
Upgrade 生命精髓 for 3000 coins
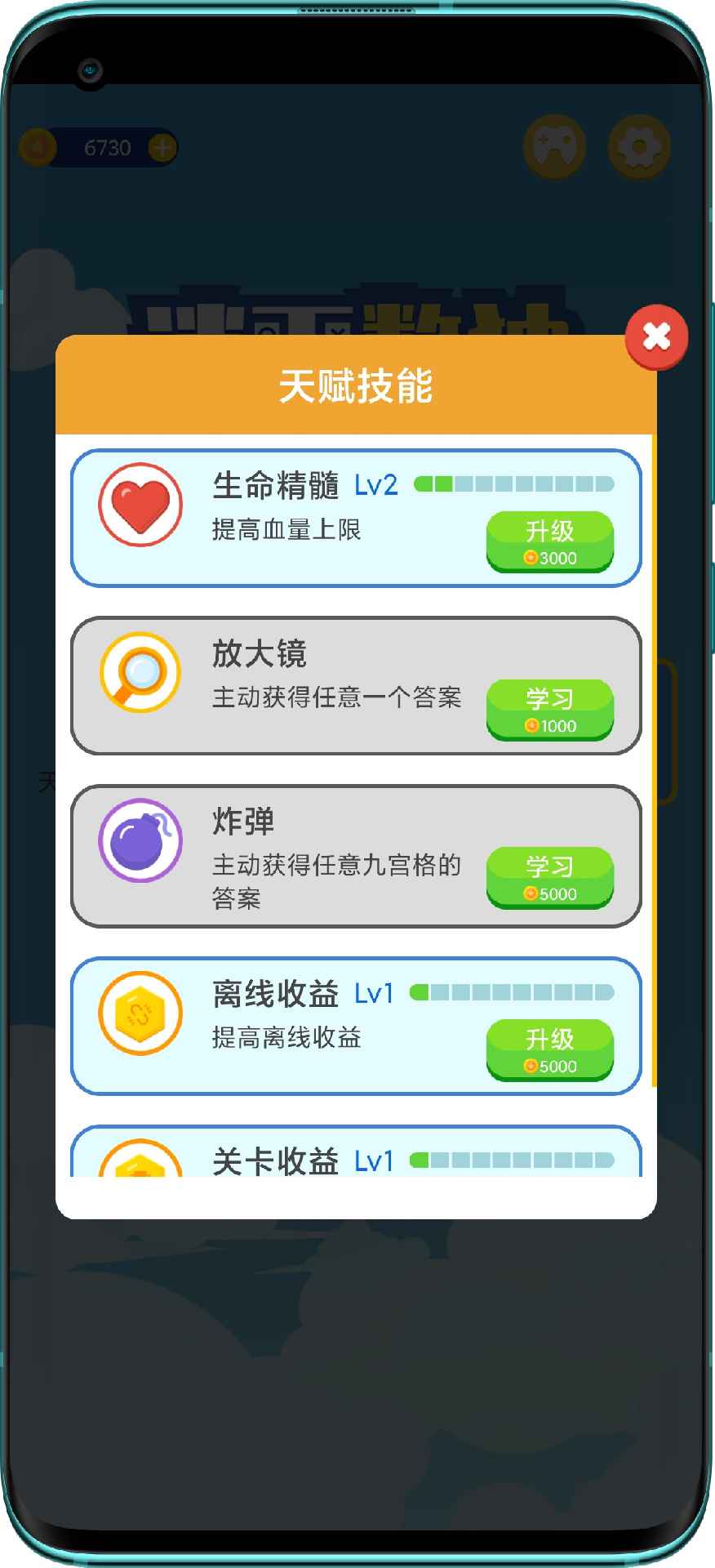coord(549,541)
